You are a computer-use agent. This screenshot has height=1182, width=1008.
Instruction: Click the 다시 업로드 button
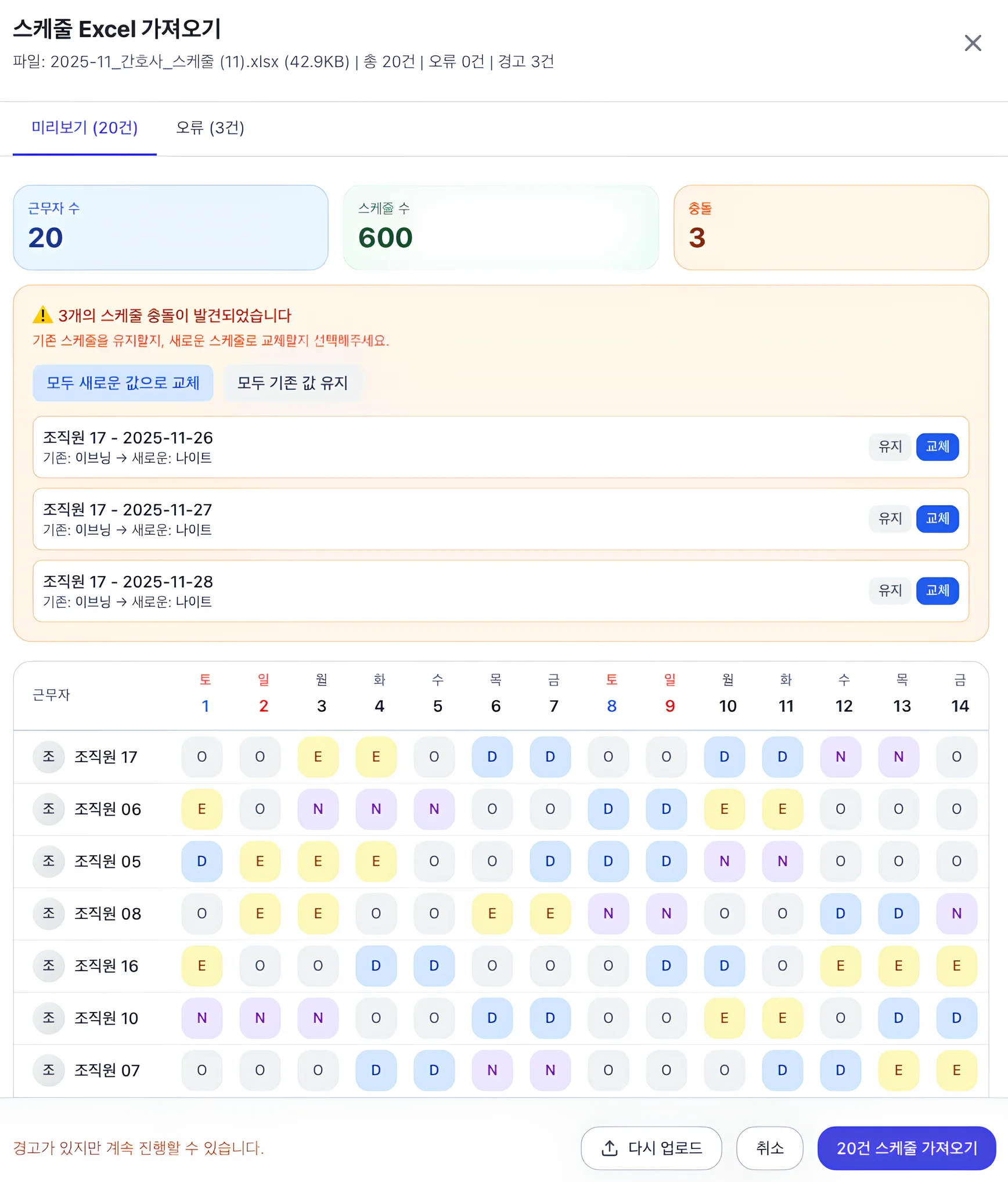click(x=651, y=1148)
